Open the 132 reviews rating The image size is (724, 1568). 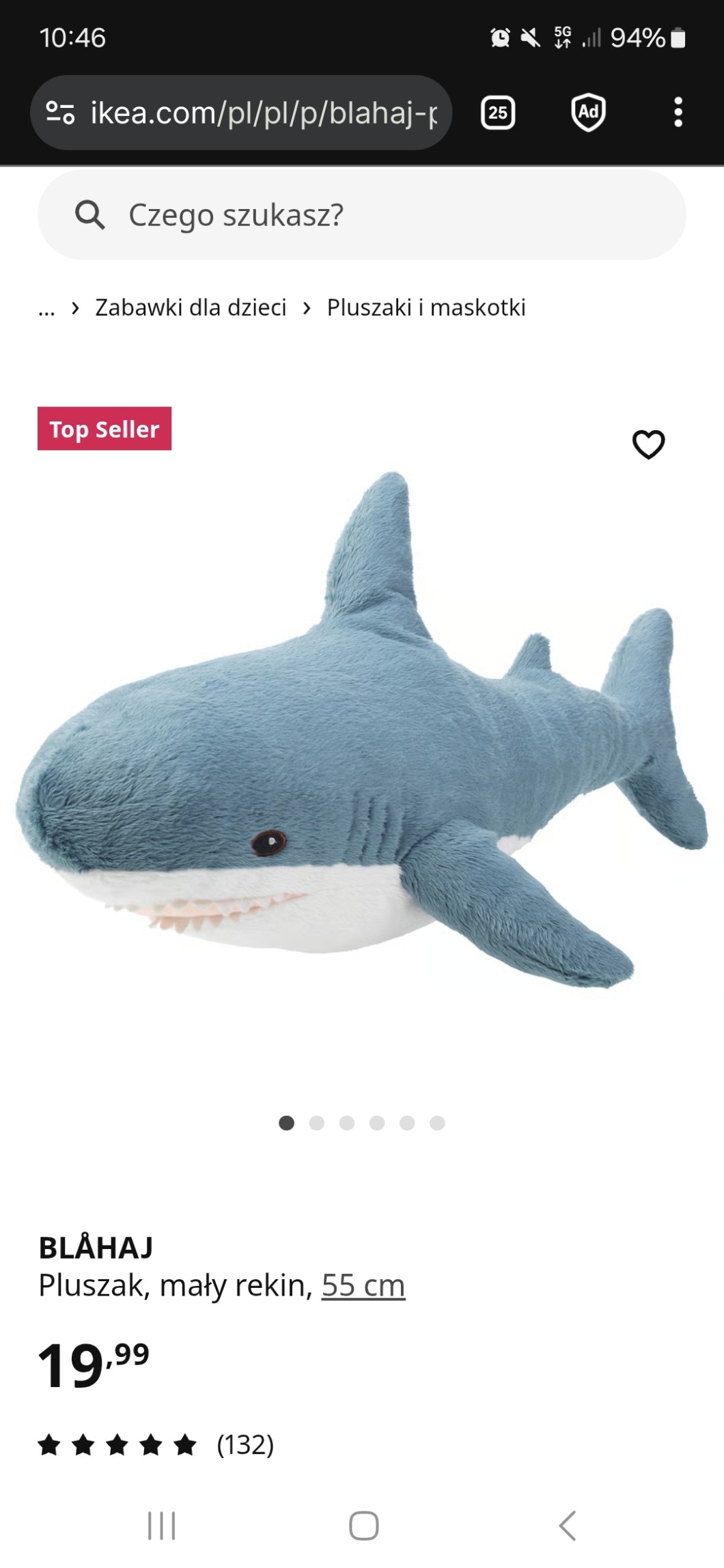click(156, 1445)
